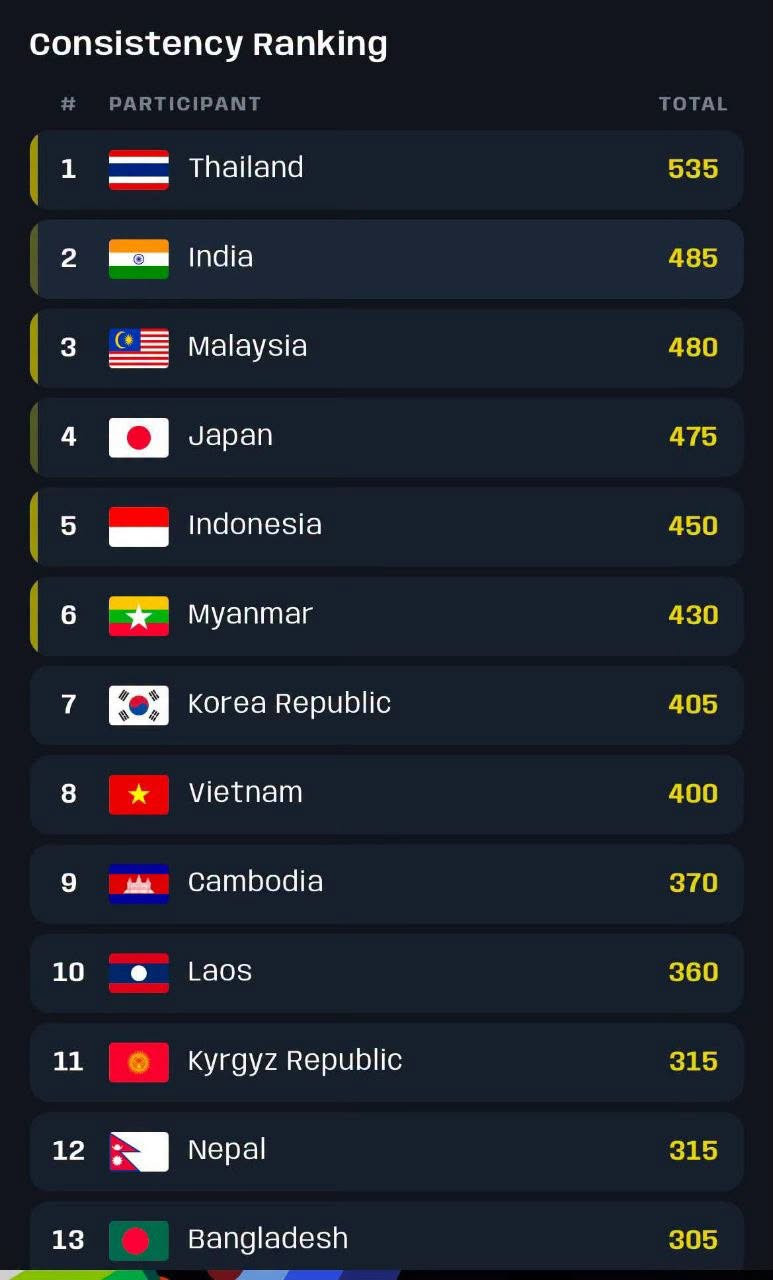Open Thailand's ranking row
Screen dimensions: 773x1280
tap(387, 168)
